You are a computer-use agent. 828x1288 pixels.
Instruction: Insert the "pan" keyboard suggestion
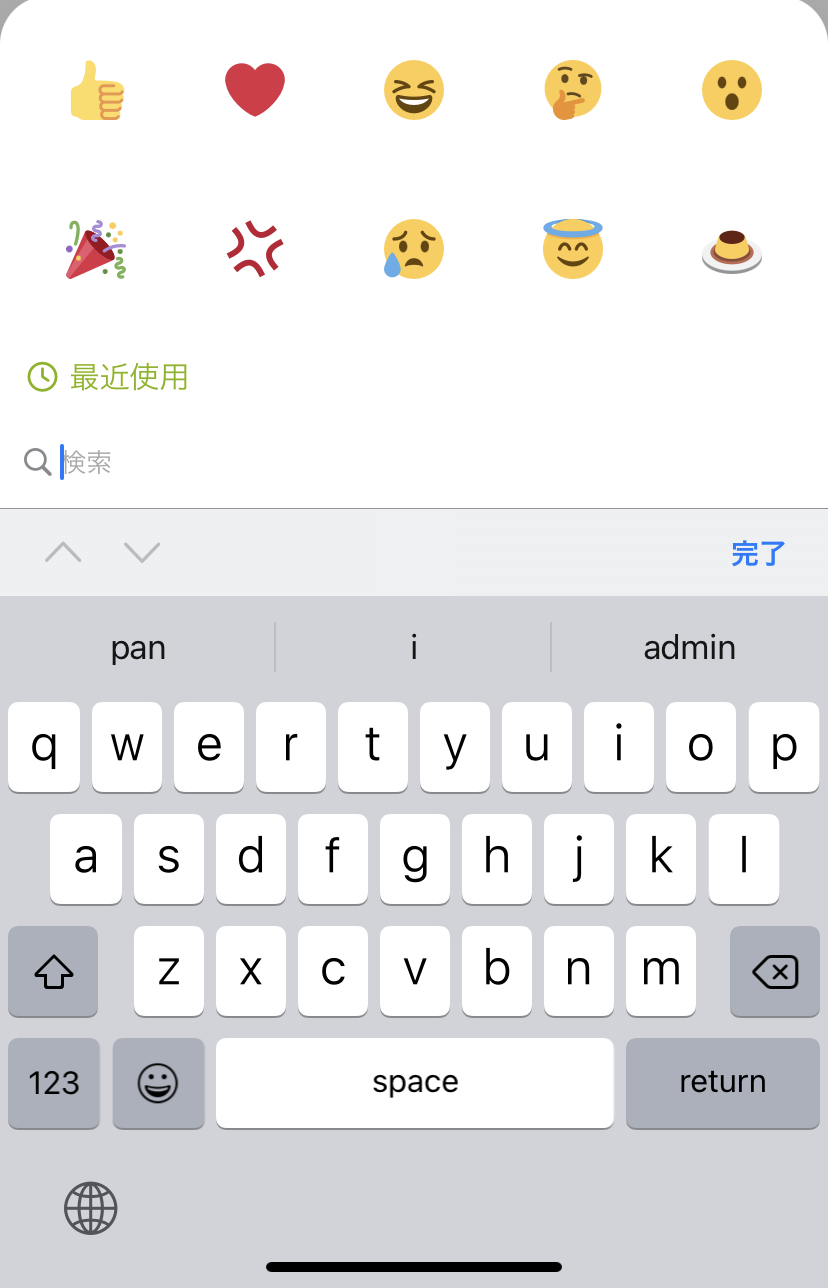click(x=138, y=648)
